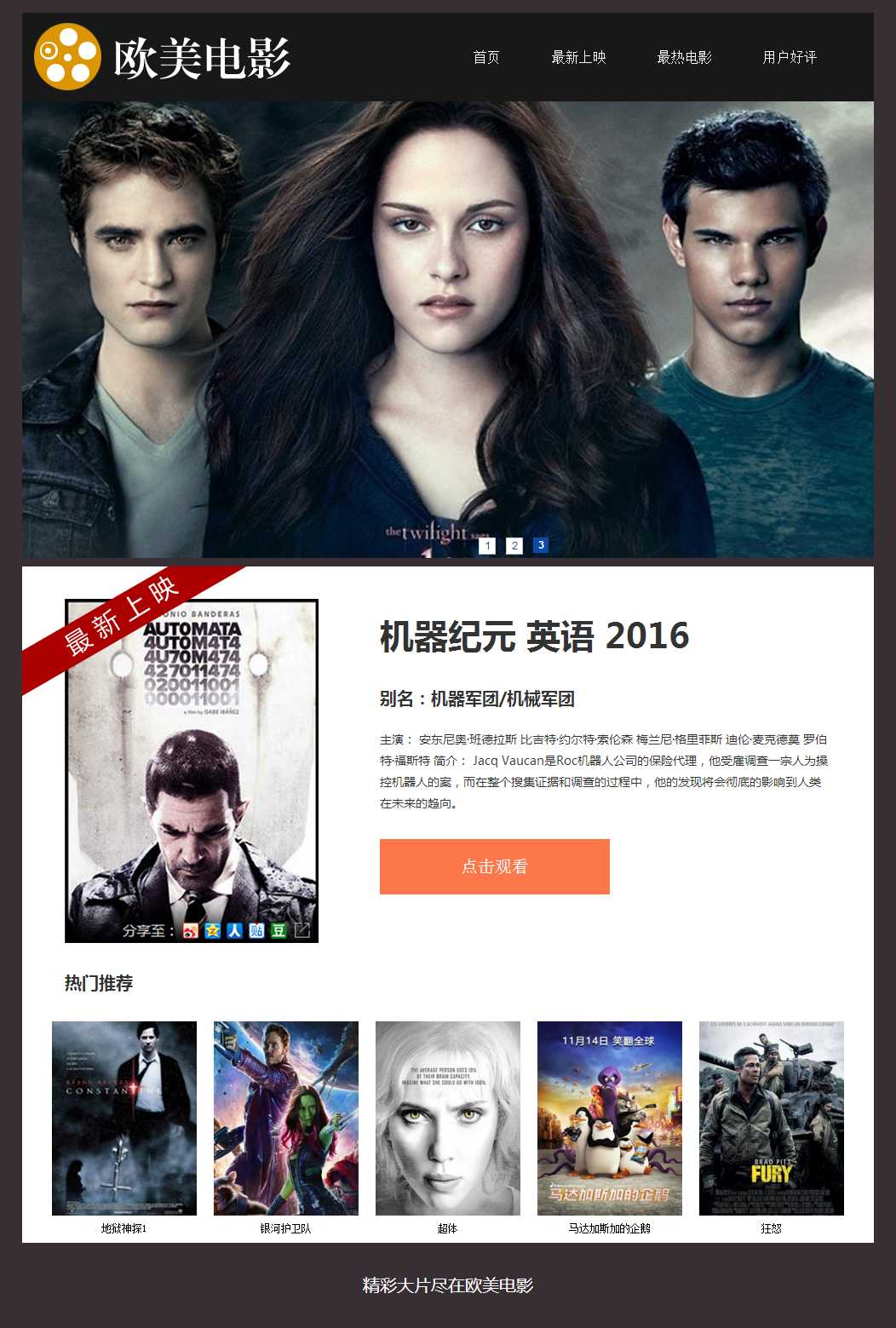Select 马达加斯加的企鹅 movie
Viewport: 896px width, 1328px height.
610,1118
